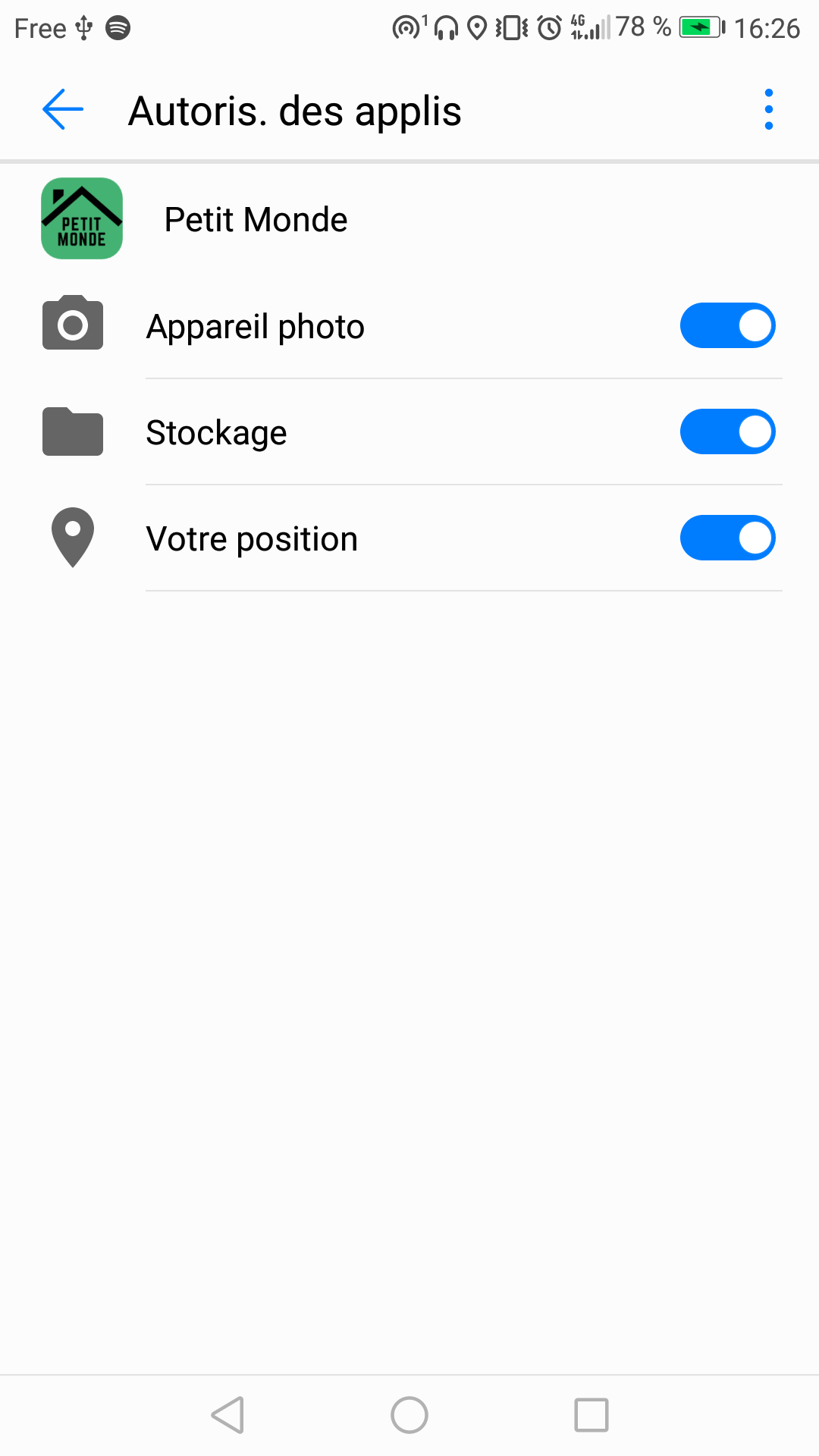Viewport: 819px width, 1456px height.
Task: Tap the system home button
Action: click(x=409, y=1415)
